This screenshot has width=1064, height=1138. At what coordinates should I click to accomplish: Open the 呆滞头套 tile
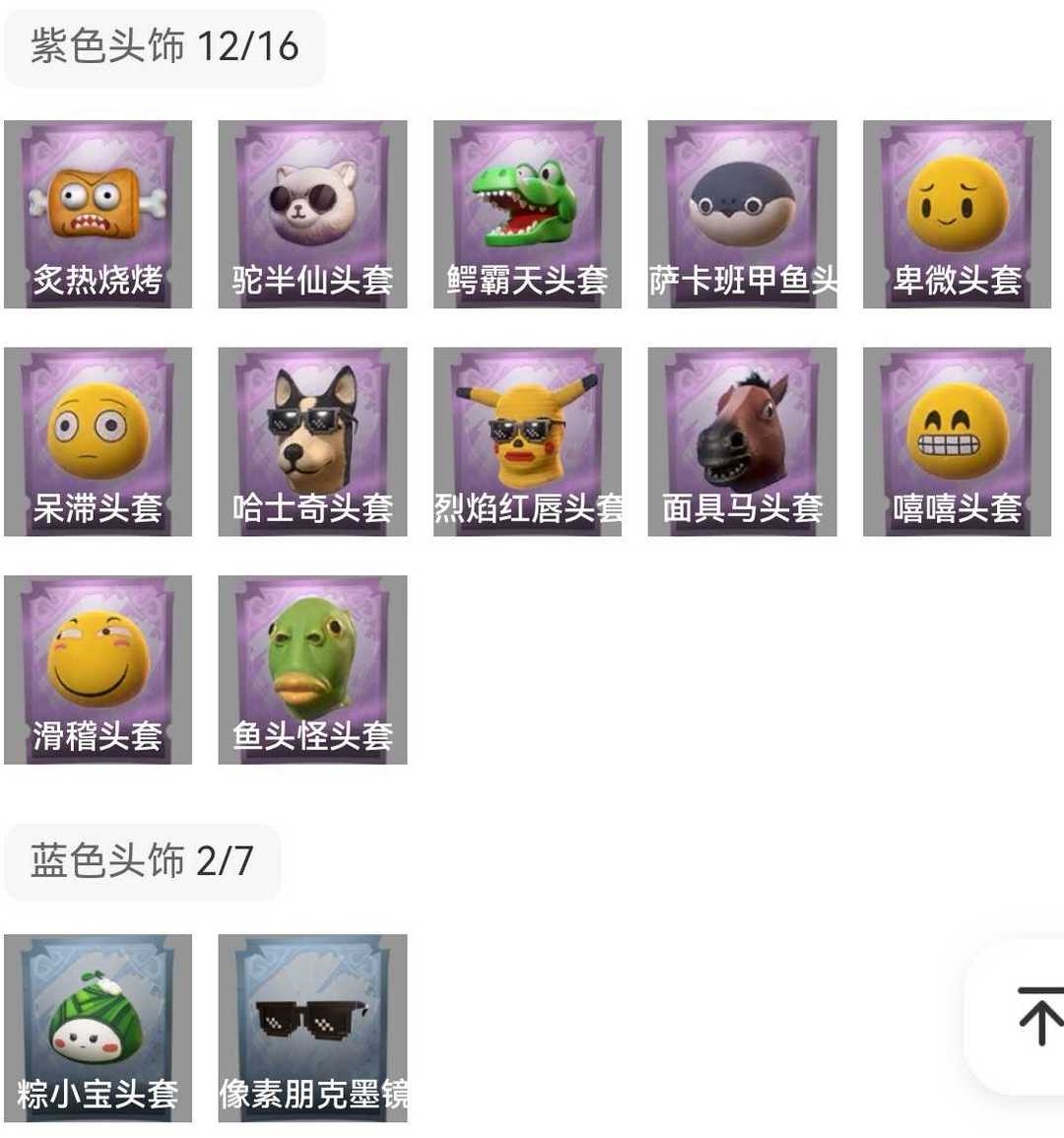[98, 442]
